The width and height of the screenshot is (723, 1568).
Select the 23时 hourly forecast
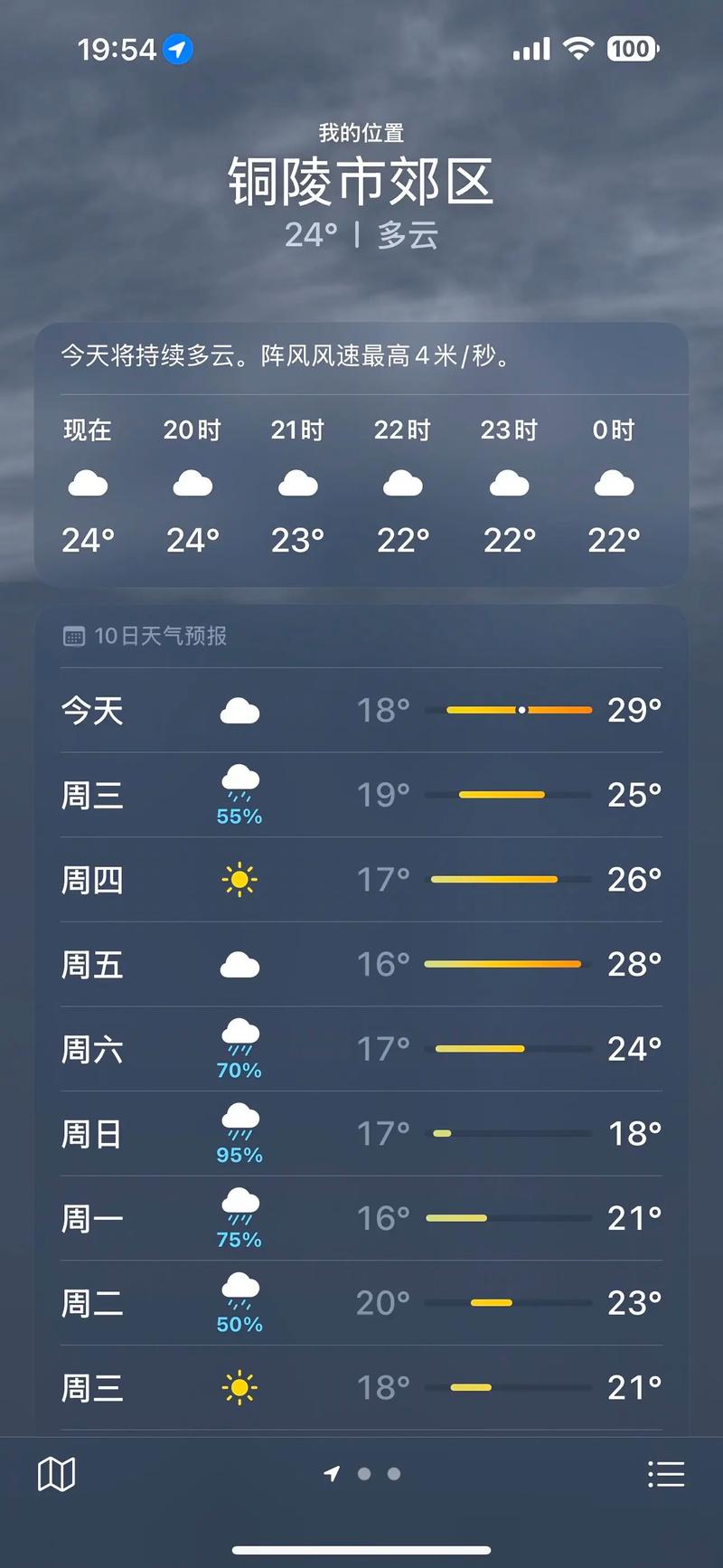pyautogui.click(x=508, y=482)
